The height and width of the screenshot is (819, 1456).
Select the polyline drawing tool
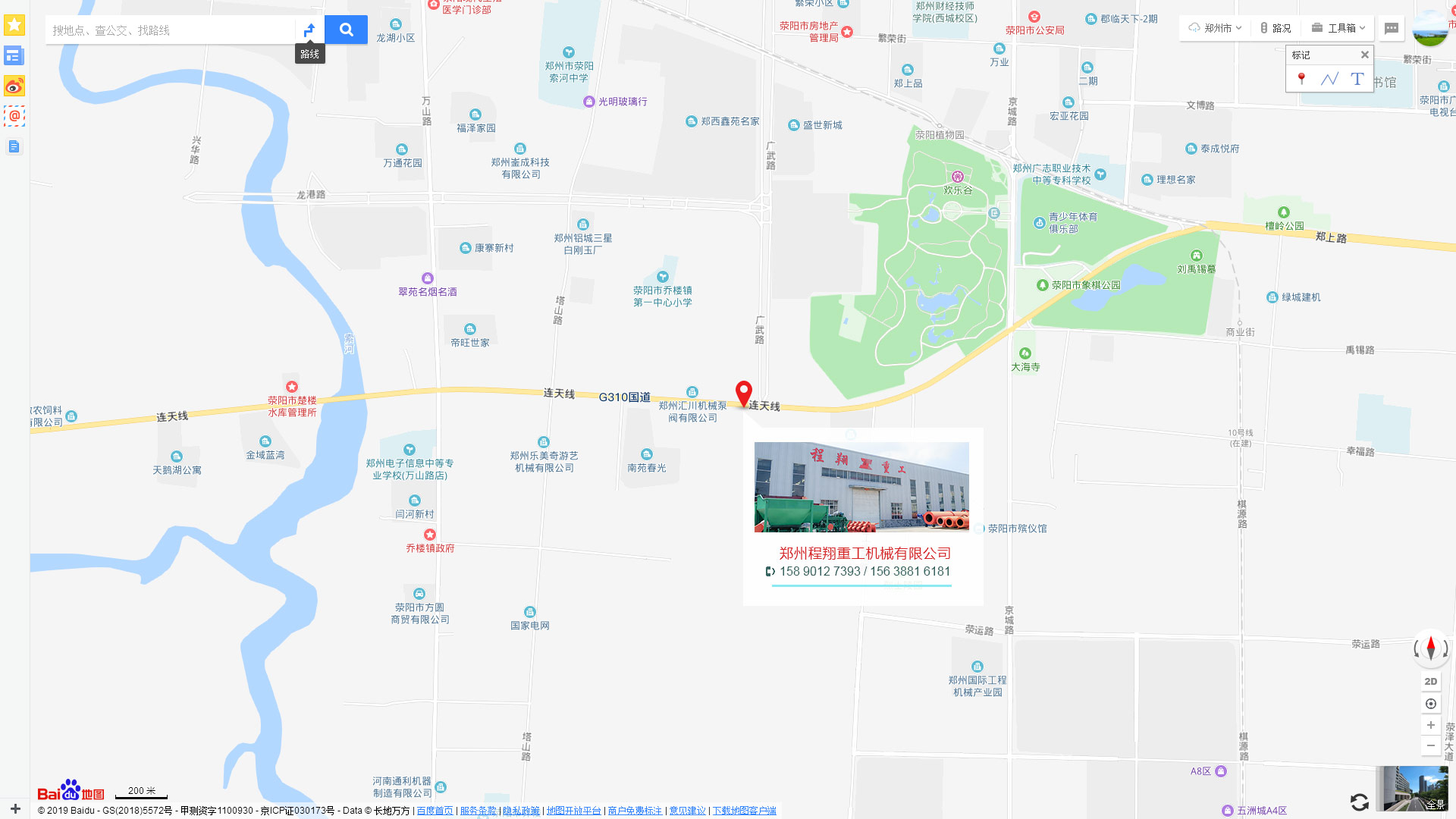point(1329,78)
